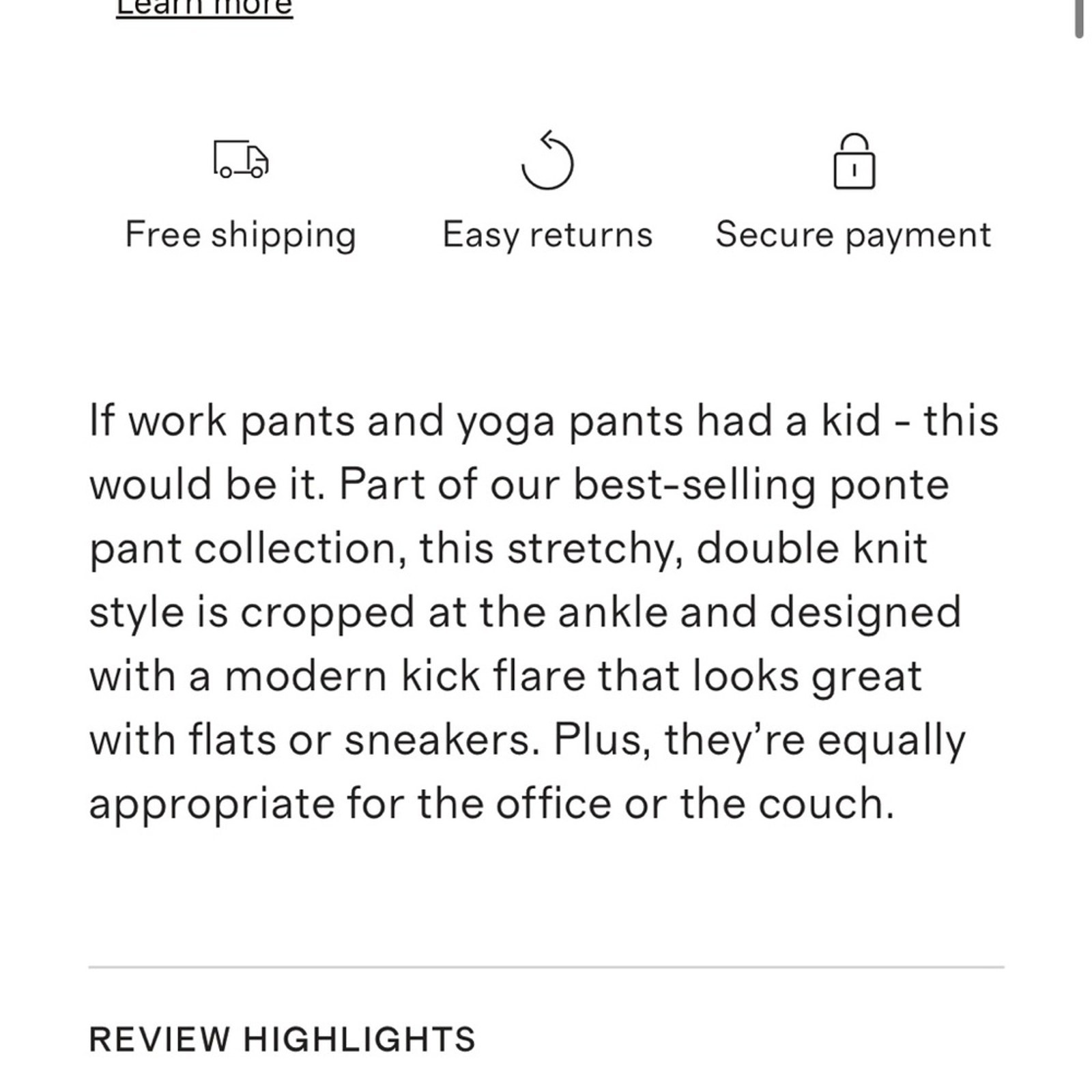Screen dimensions: 1092x1092
Task: Open the underlined Learn more link
Action: point(204,8)
